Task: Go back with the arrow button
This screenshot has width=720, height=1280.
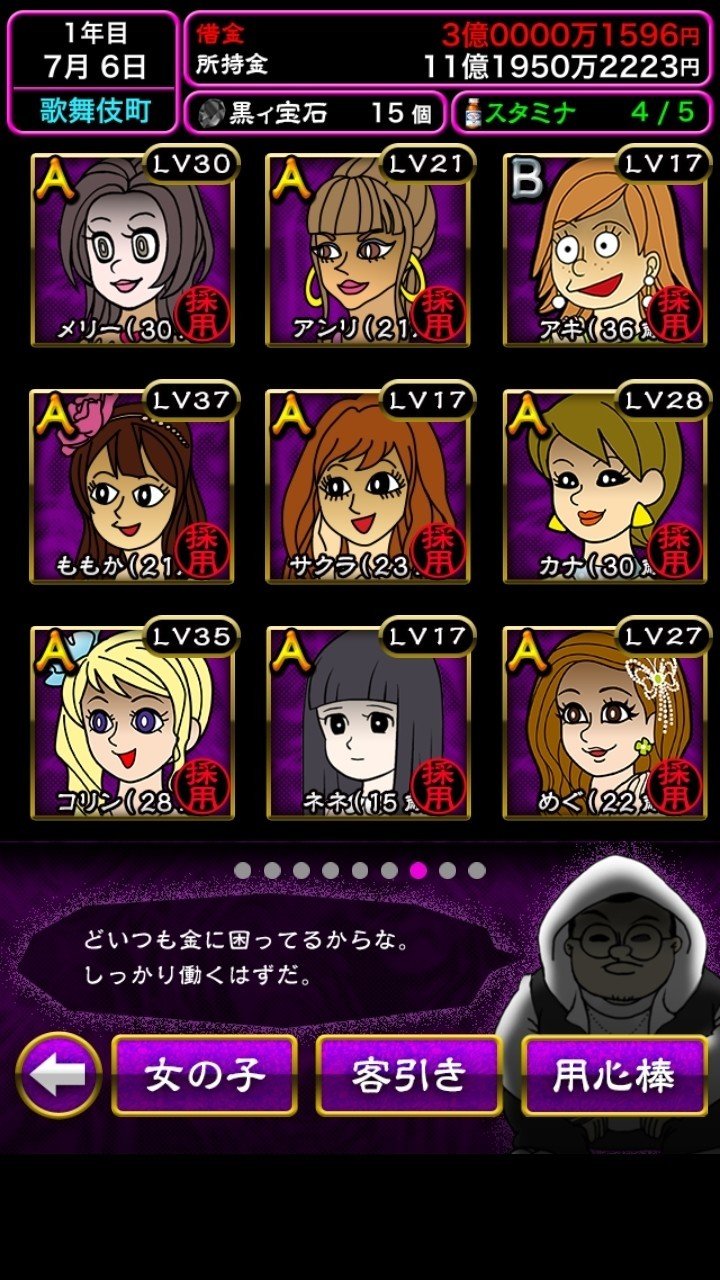Action: click(59, 1075)
